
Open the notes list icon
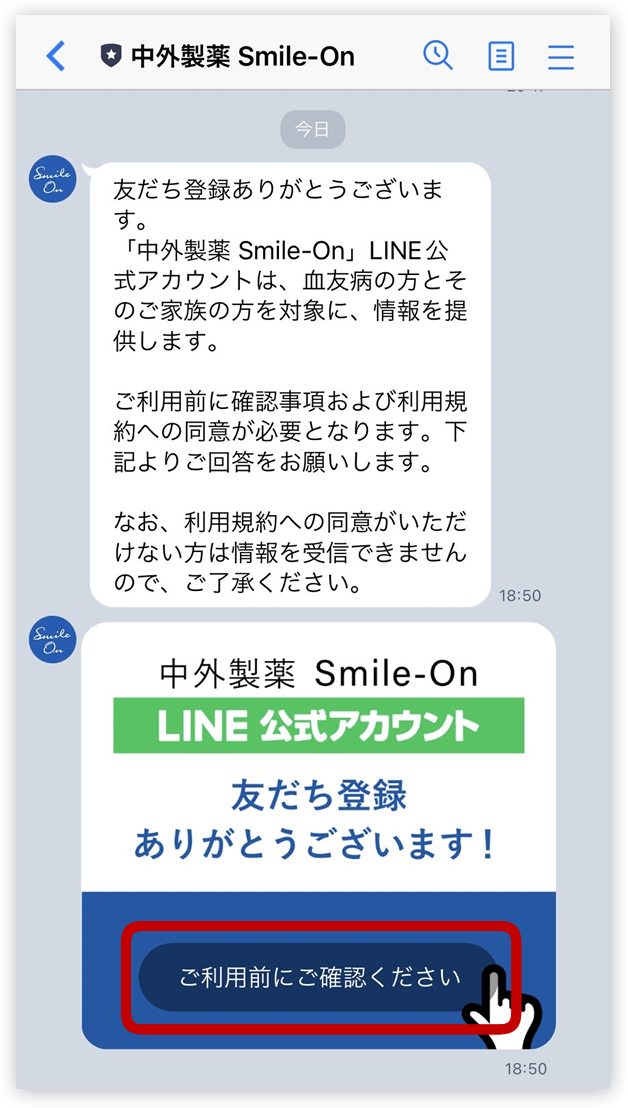500,56
